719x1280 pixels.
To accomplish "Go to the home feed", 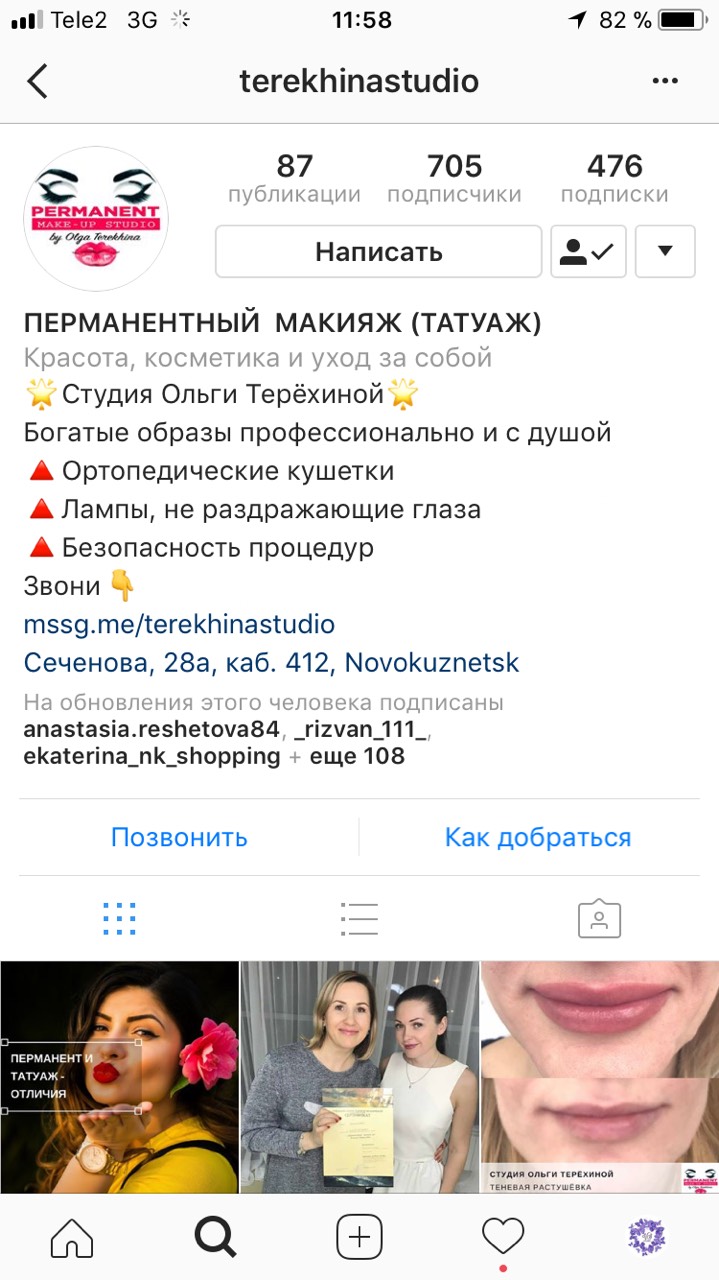I will [72, 1238].
